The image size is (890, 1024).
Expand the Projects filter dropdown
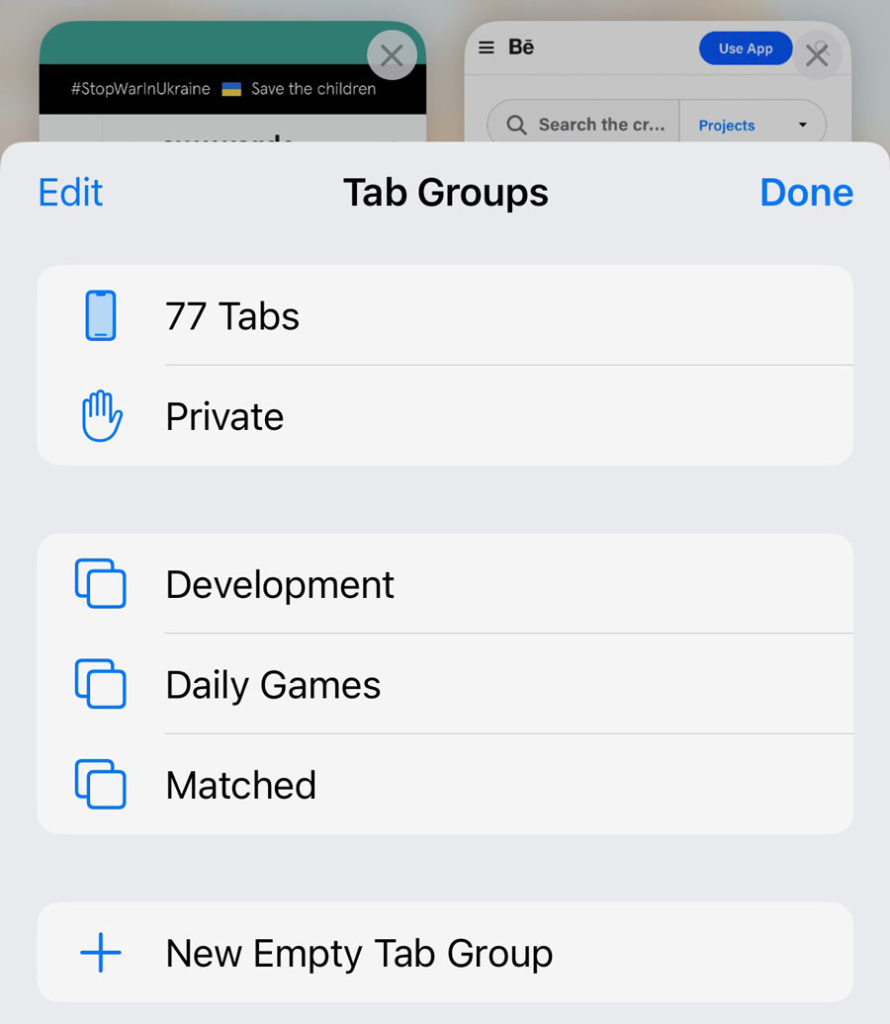tap(802, 124)
